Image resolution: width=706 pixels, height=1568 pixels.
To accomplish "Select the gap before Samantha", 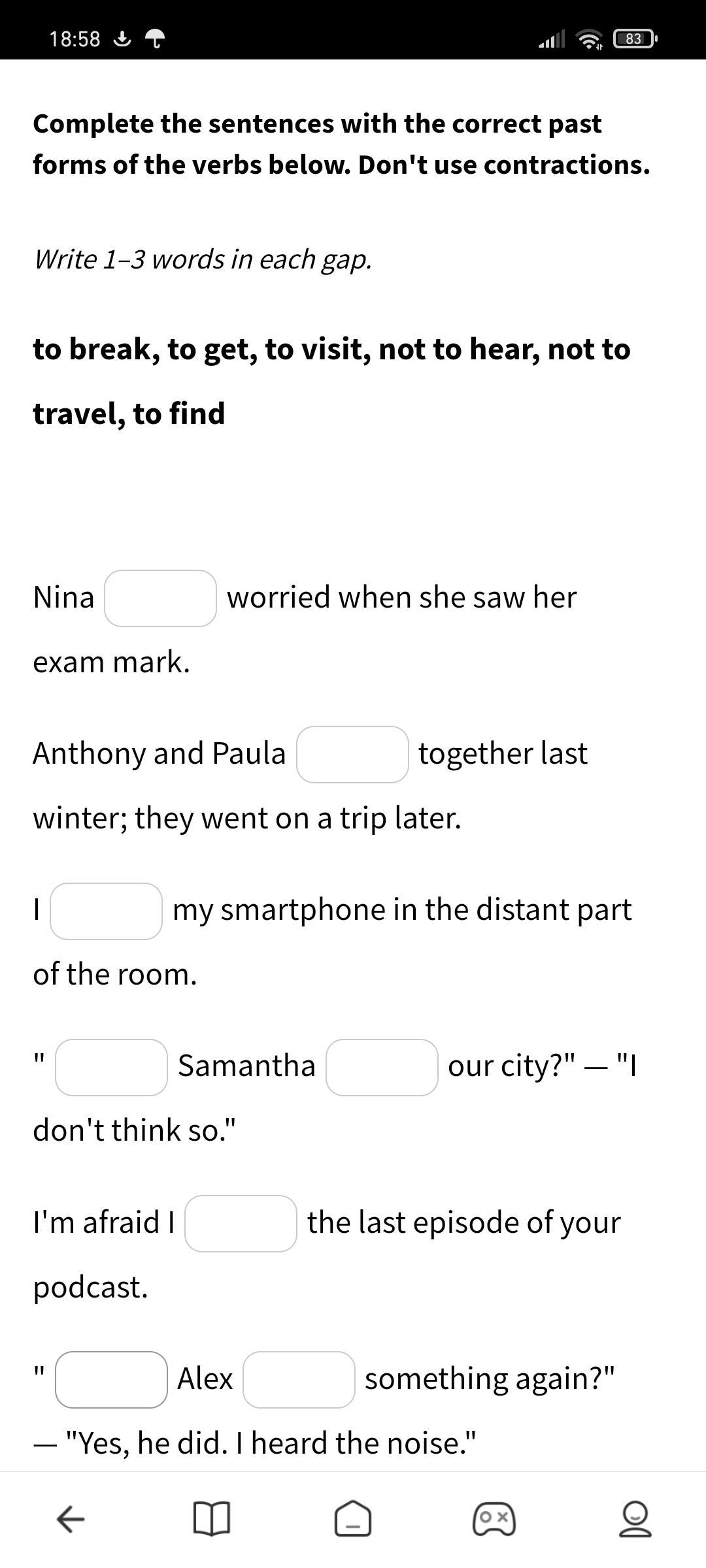I will pyautogui.click(x=111, y=1067).
